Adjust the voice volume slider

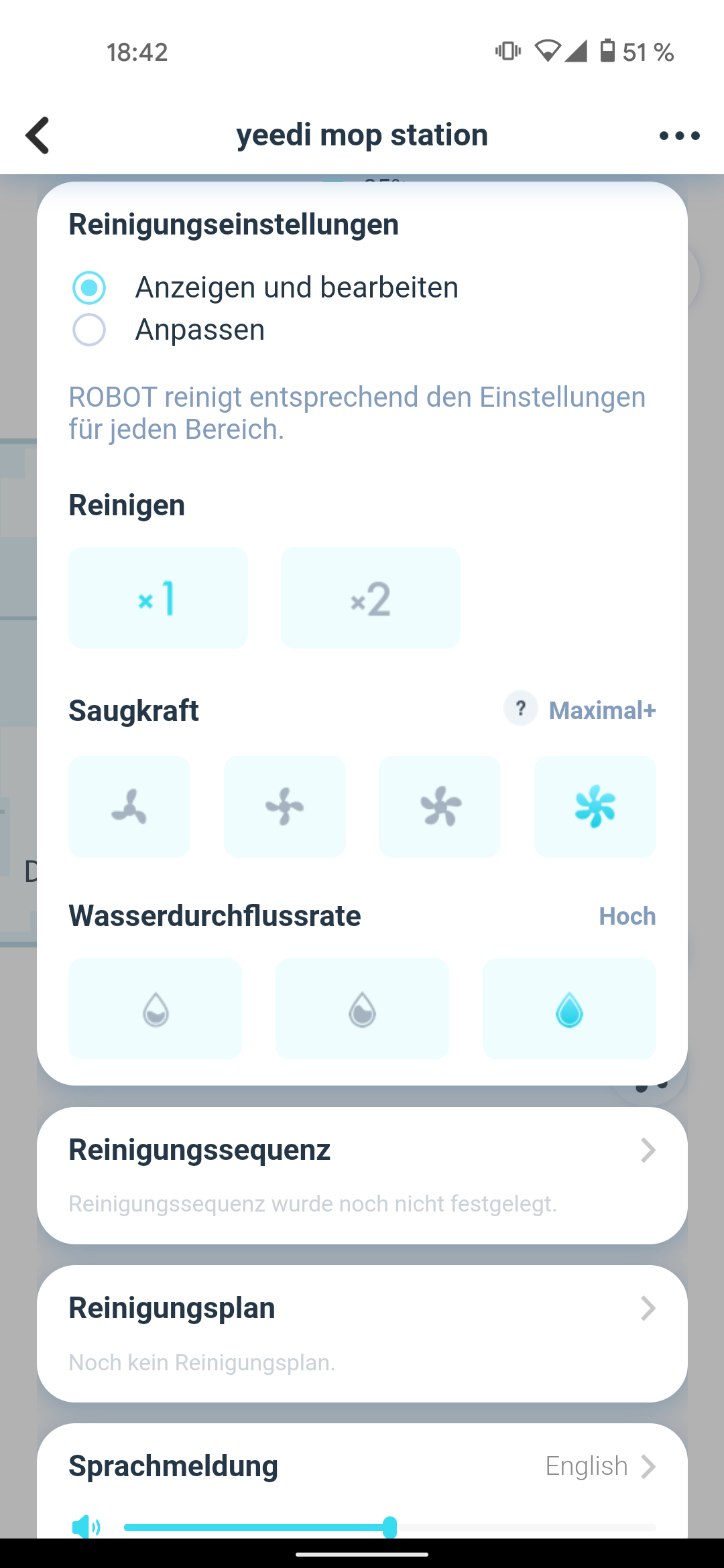pos(389,1527)
